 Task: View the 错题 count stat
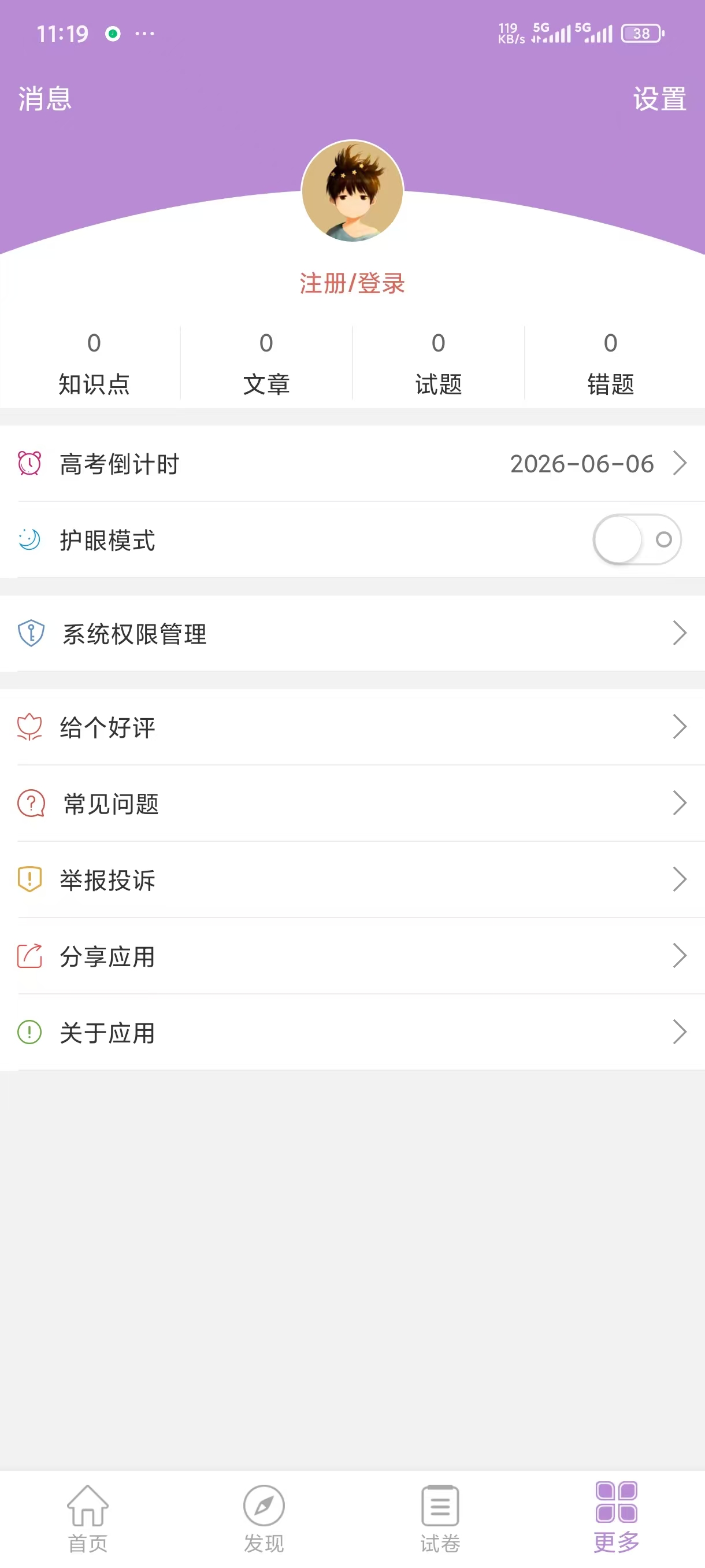pyautogui.click(x=611, y=362)
